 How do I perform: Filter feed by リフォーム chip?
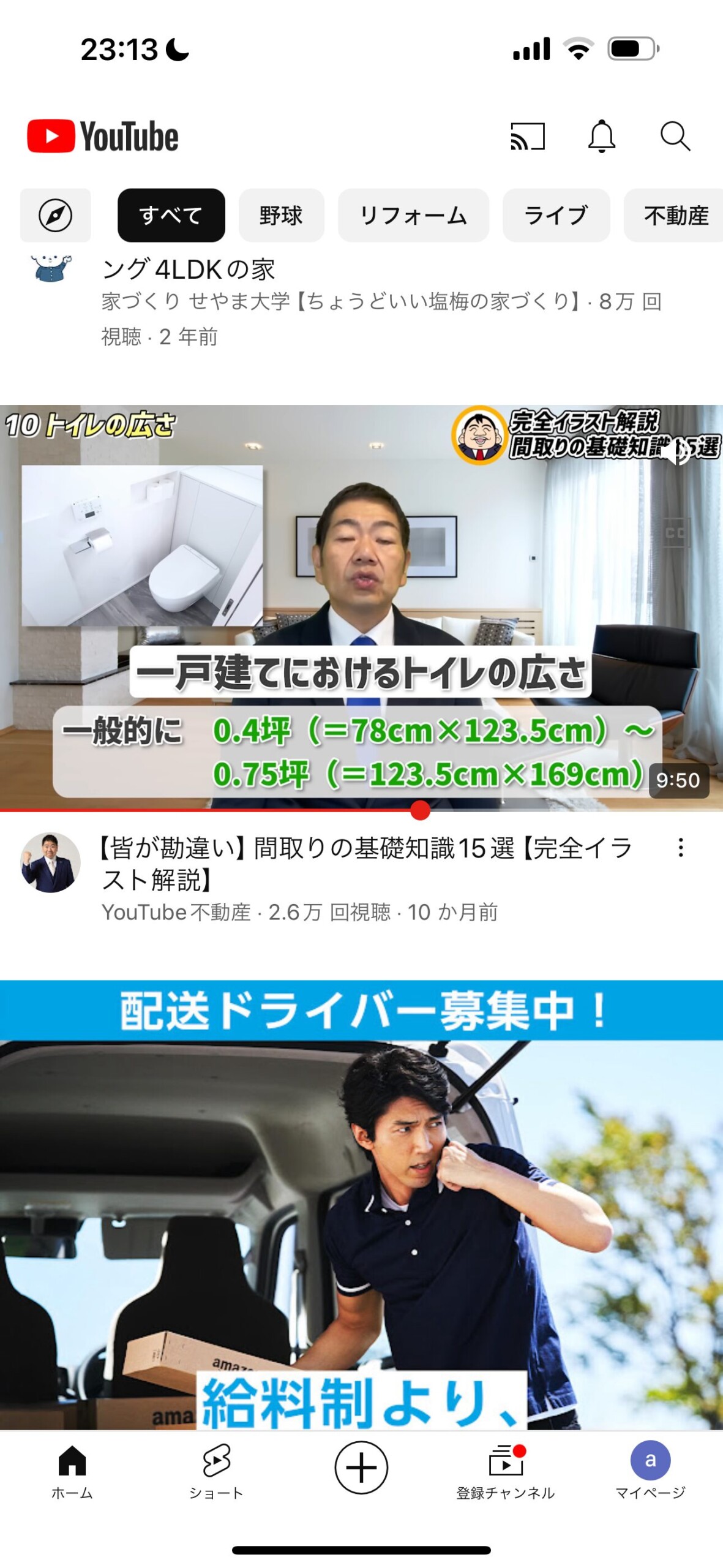pos(413,215)
